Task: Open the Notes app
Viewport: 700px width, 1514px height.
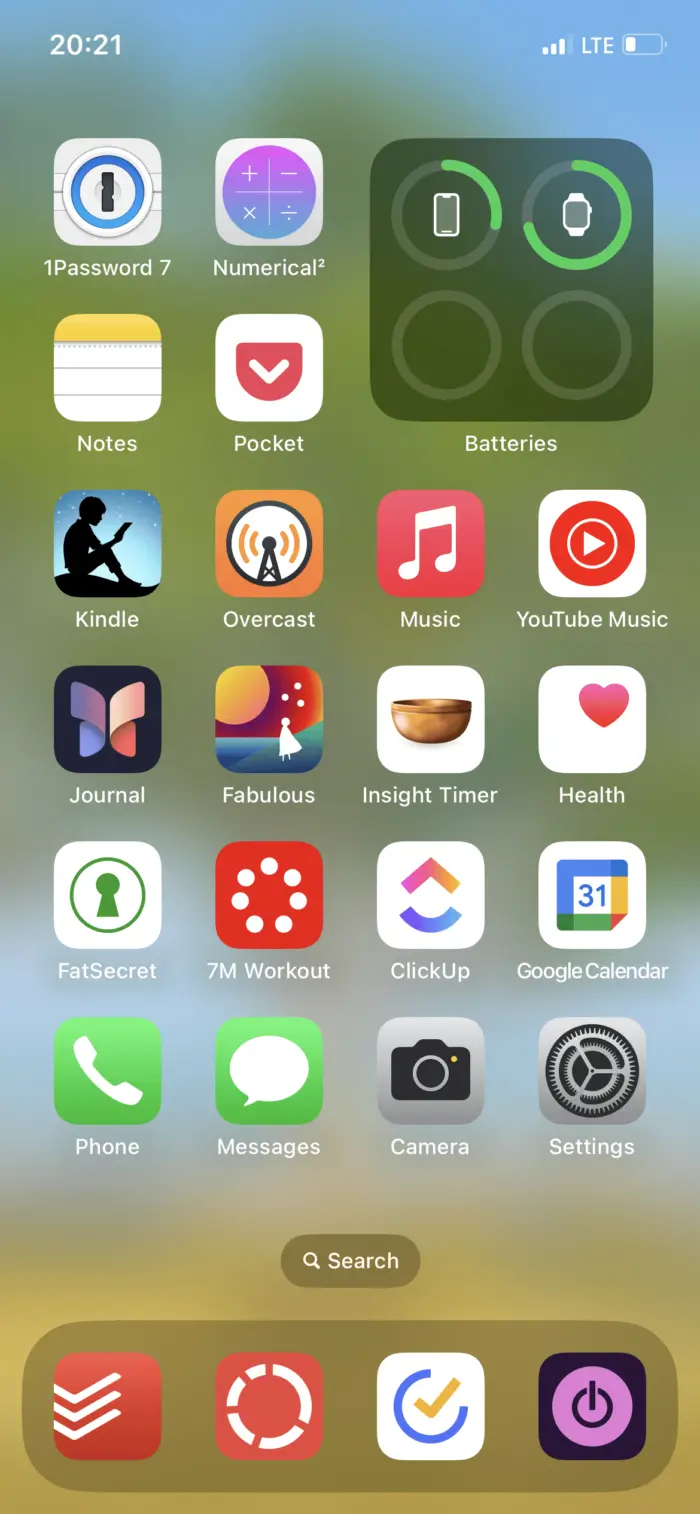Action: tap(107, 368)
